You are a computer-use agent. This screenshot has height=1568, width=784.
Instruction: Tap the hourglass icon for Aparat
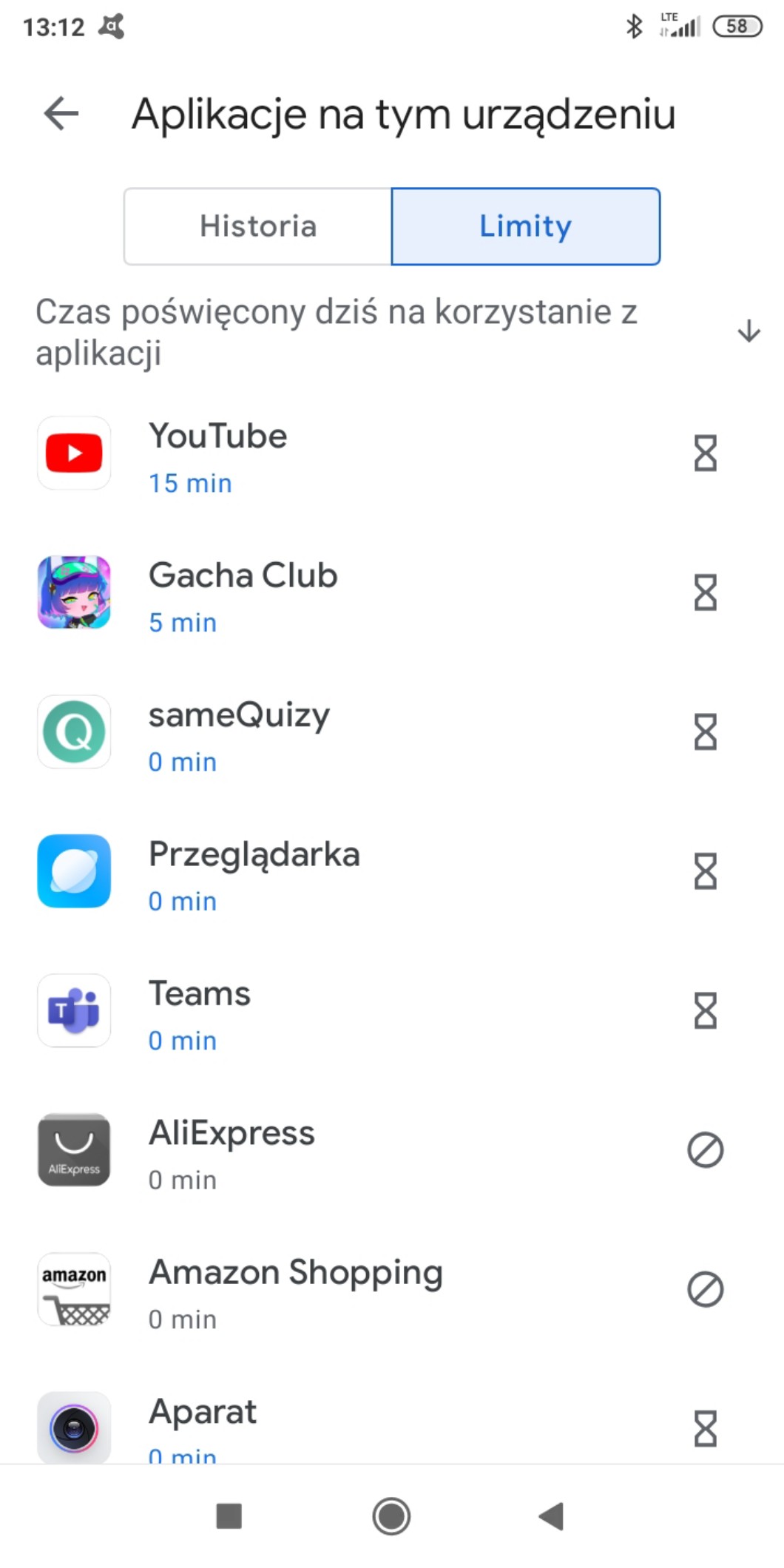(x=705, y=1428)
